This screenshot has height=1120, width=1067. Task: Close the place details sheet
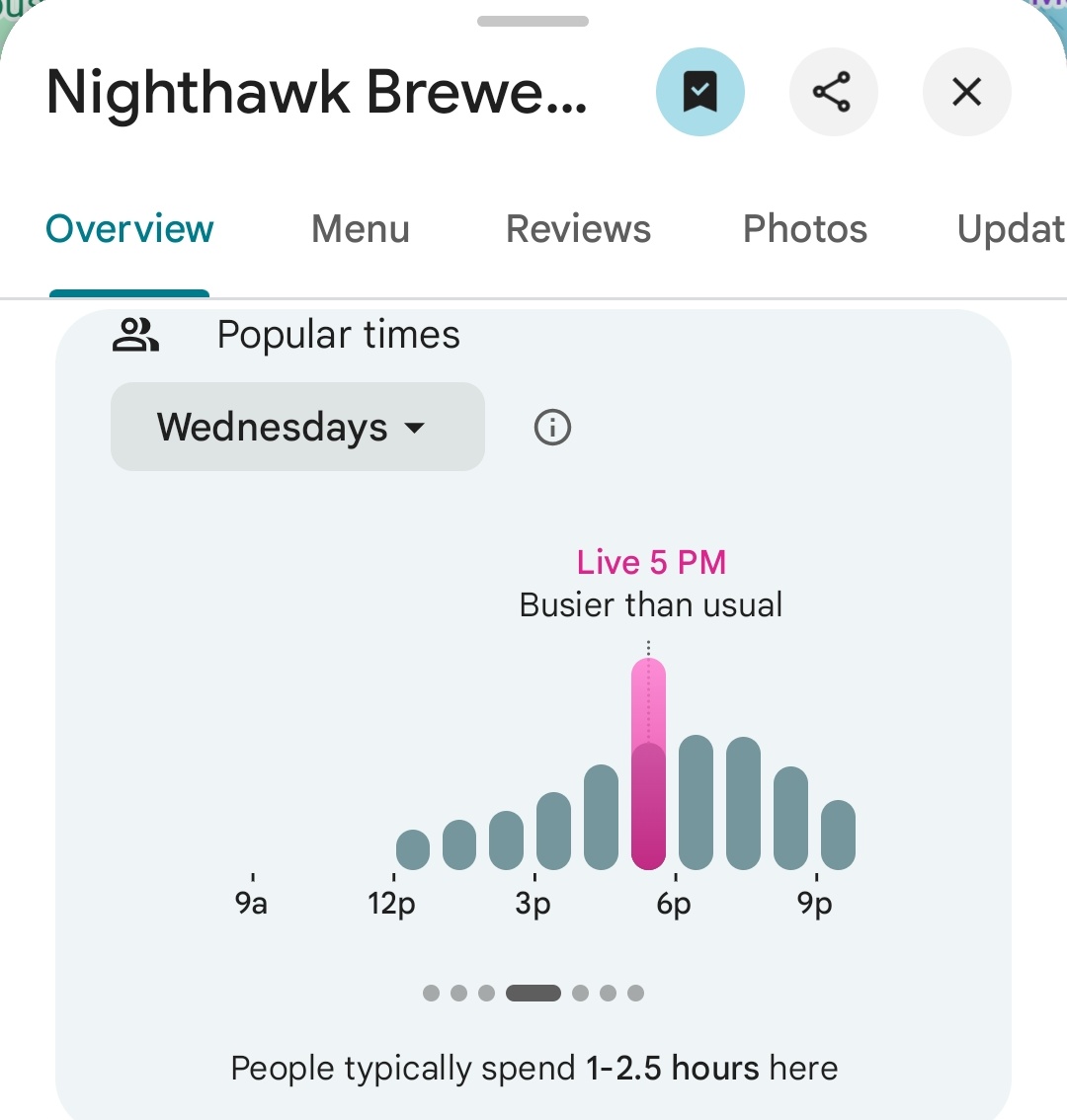tap(965, 93)
